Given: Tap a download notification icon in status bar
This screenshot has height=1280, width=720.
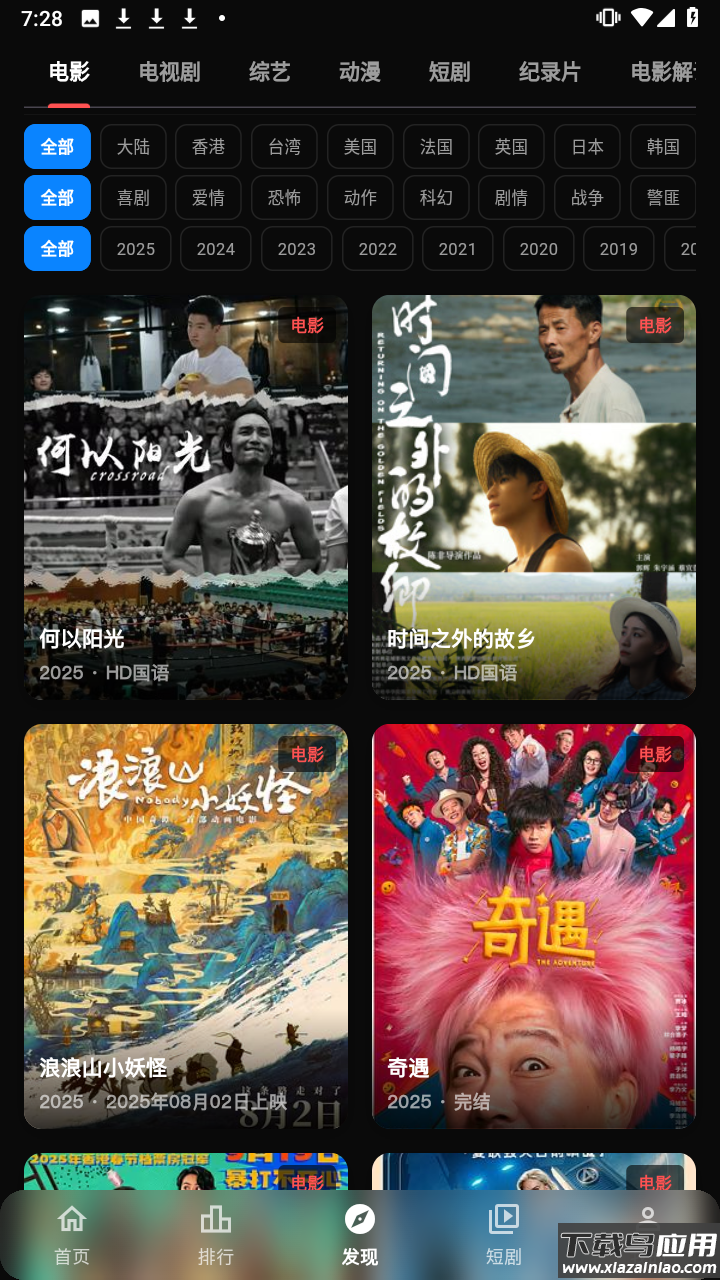Looking at the screenshot, I should click(x=124, y=17).
